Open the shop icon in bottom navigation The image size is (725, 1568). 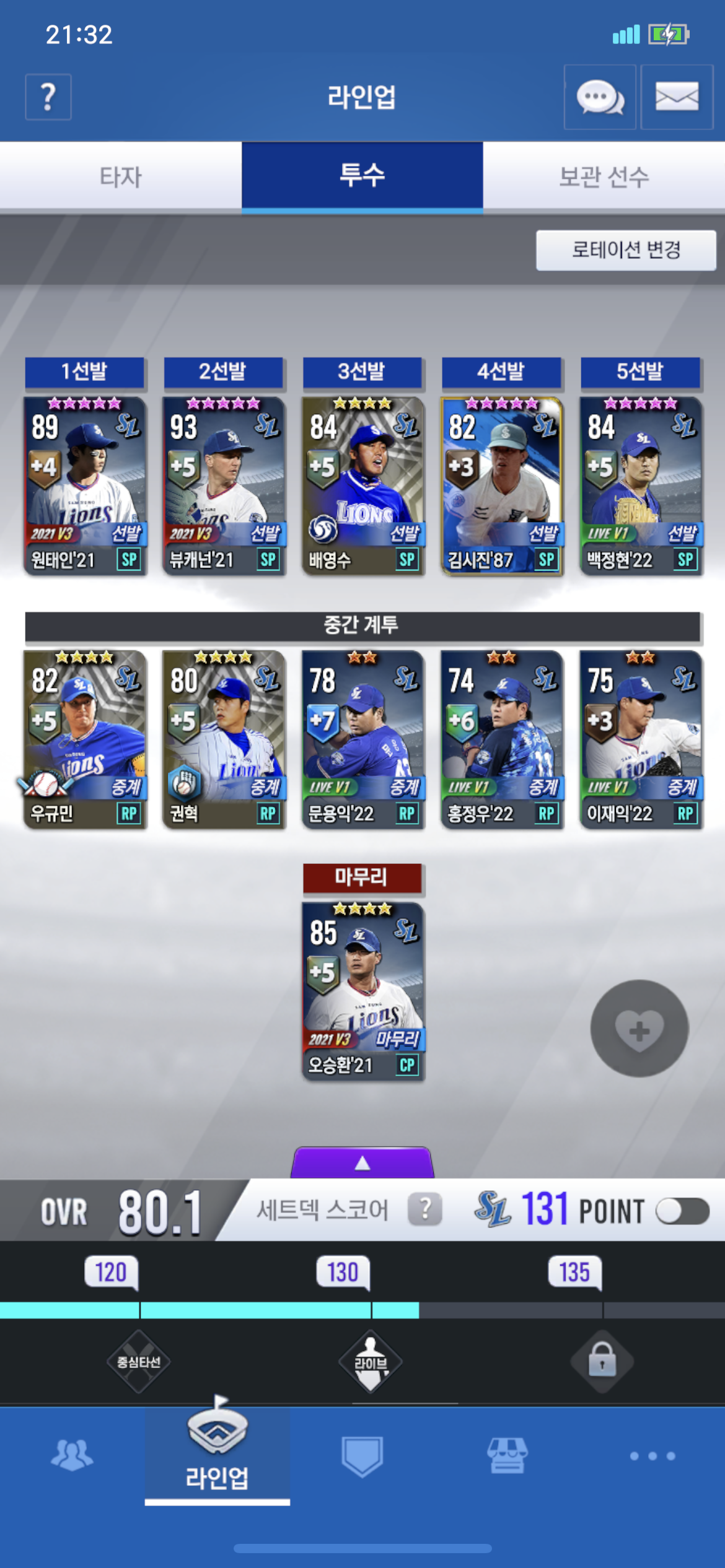coord(507,1455)
